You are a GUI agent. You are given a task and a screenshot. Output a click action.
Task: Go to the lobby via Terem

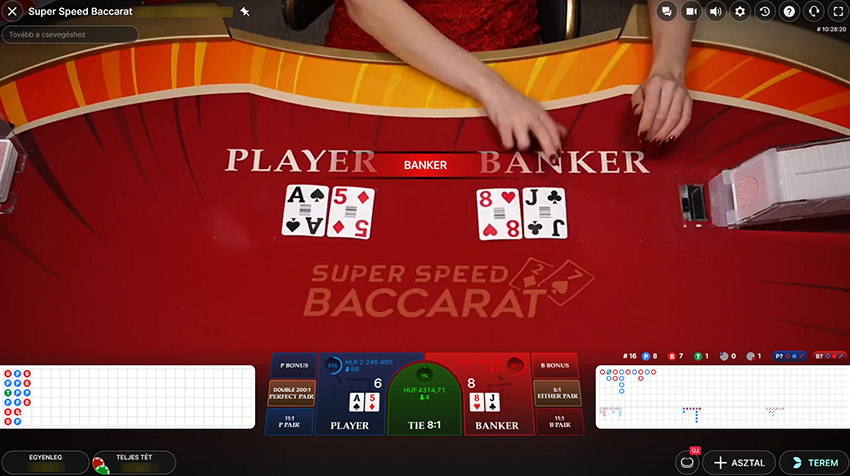[812, 462]
